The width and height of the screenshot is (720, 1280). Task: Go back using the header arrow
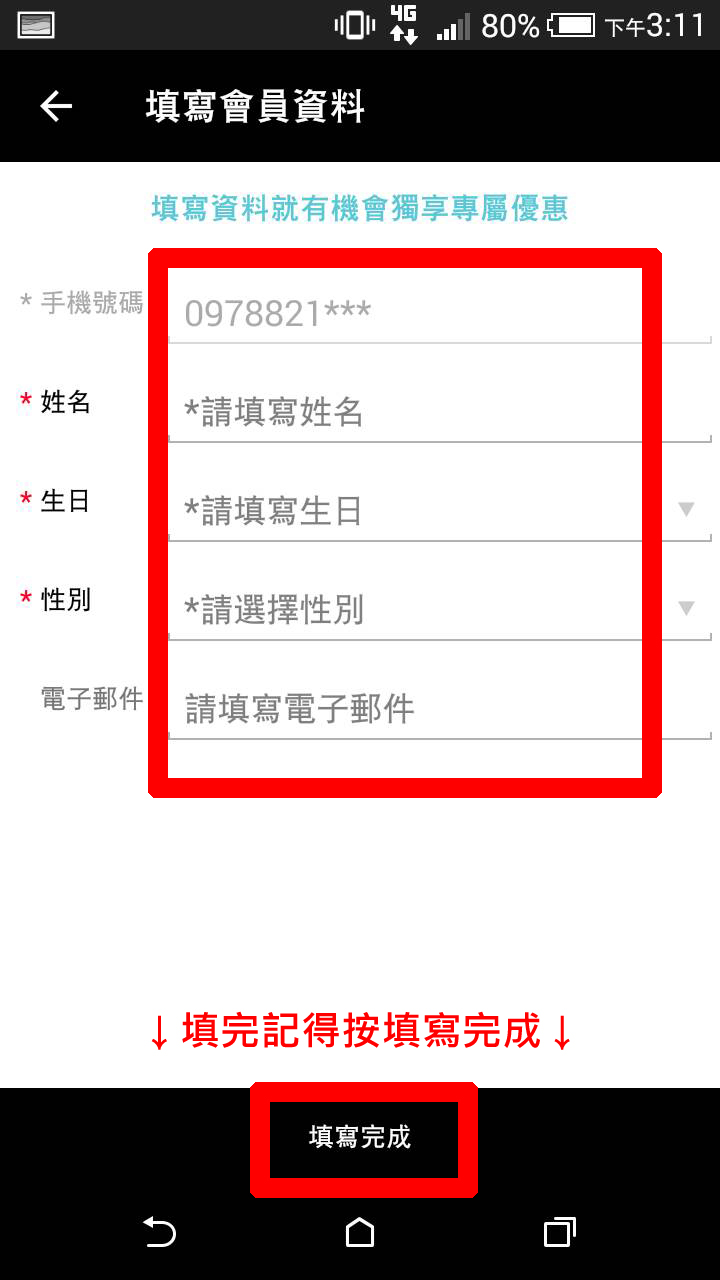(x=56, y=106)
